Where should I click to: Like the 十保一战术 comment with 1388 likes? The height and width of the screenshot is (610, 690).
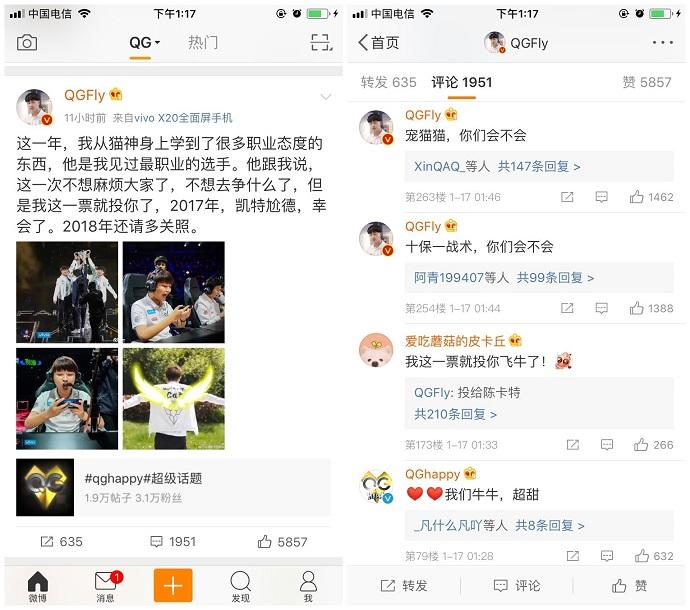[x=651, y=308]
